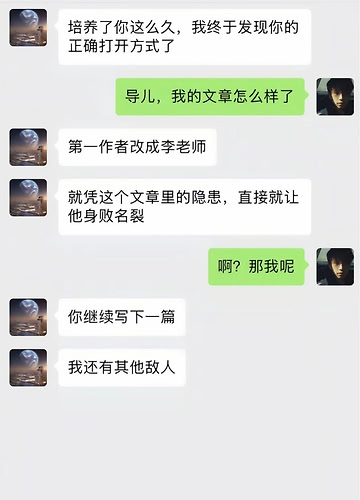Open the avatar beside "啊？那我呢" message
The width and height of the screenshot is (360, 500).
click(x=335, y=267)
